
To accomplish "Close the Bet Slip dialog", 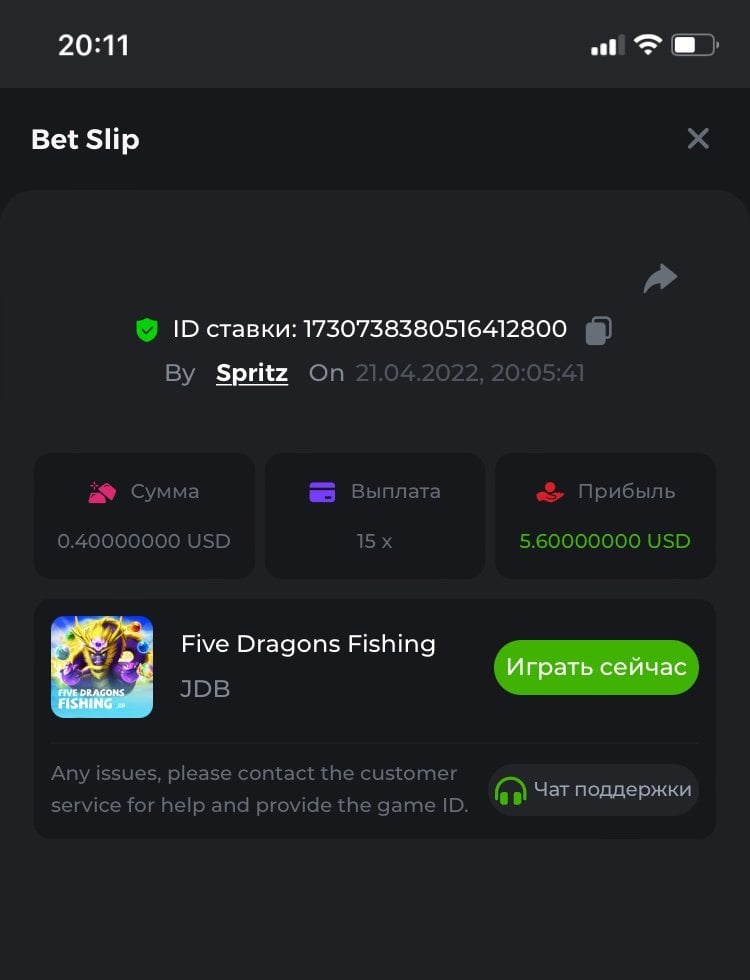I will (x=698, y=139).
